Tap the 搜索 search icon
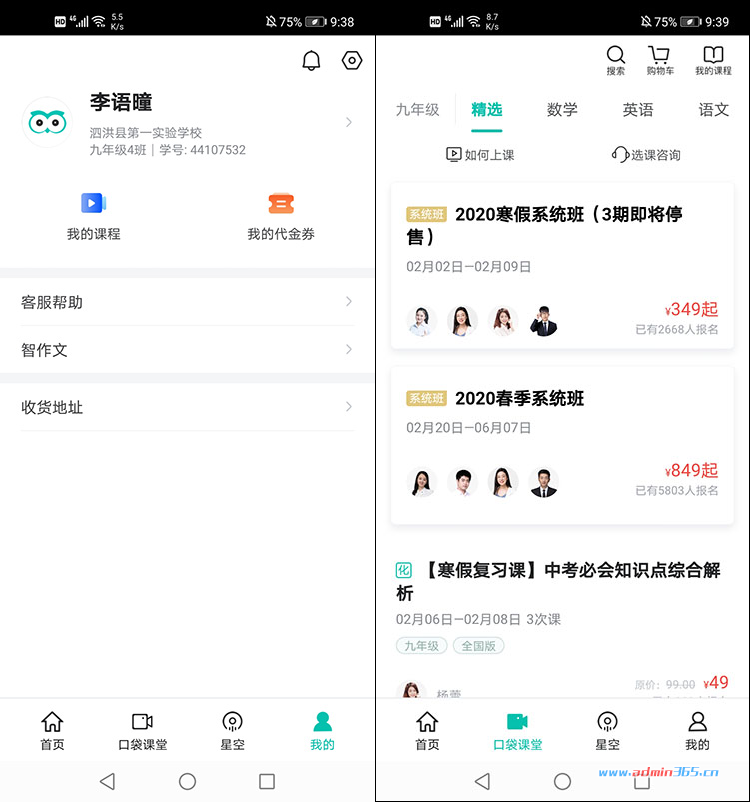Screen dimensions: 750x802 (x=616, y=60)
